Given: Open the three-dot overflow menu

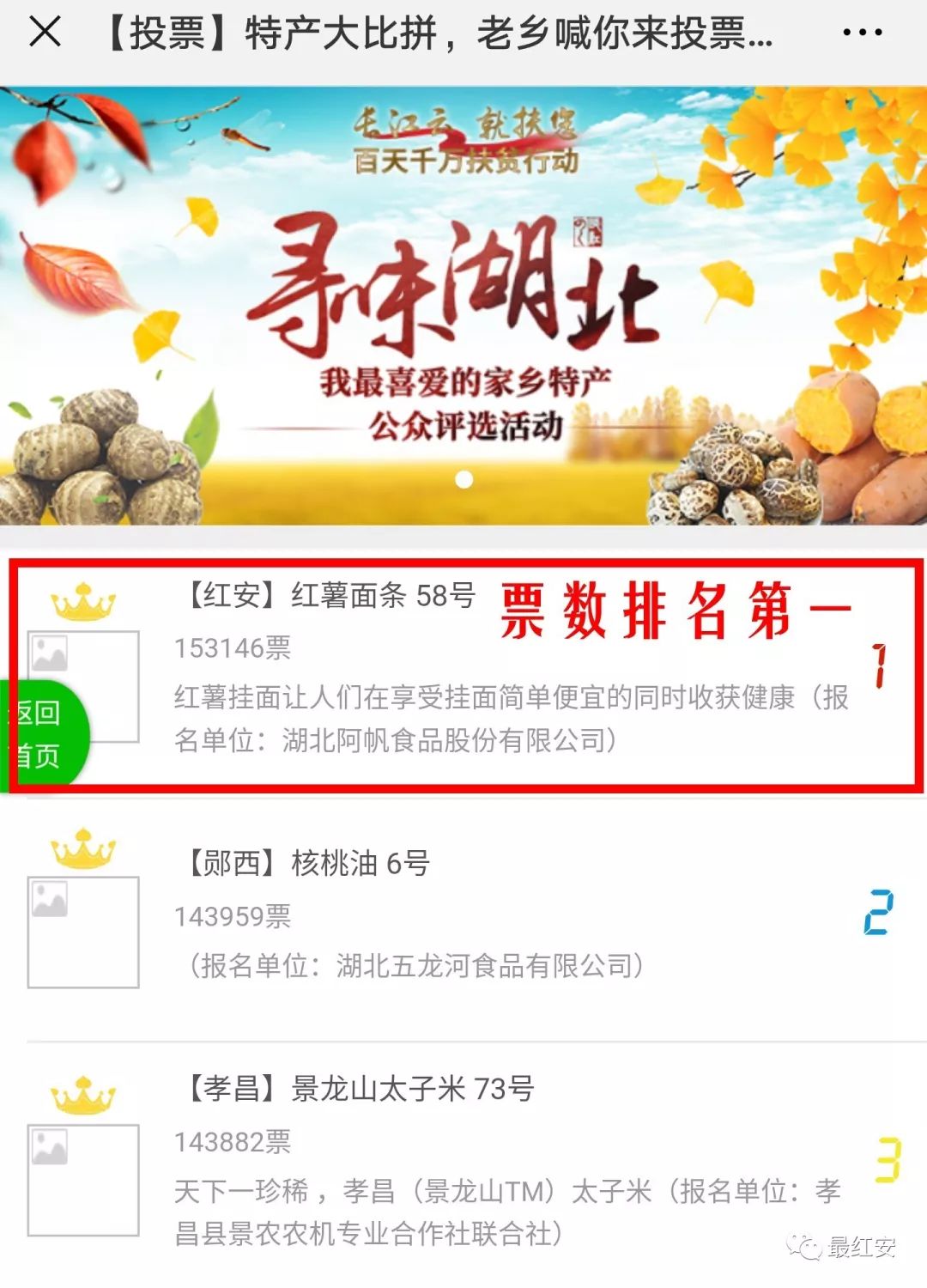Looking at the screenshot, I should click(x=862, y=33).
